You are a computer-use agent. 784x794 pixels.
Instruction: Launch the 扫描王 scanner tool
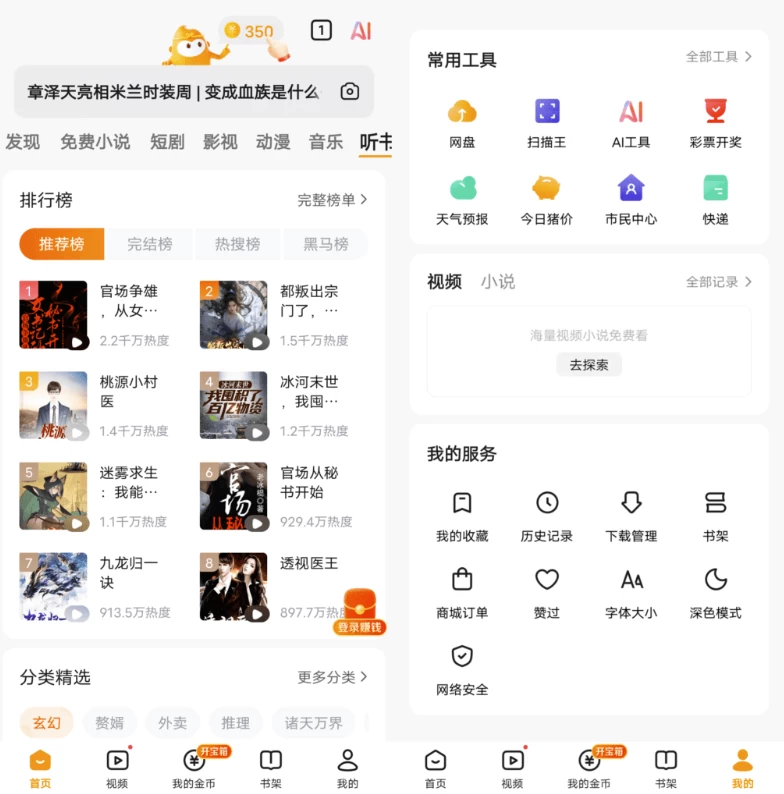(547, 123)
